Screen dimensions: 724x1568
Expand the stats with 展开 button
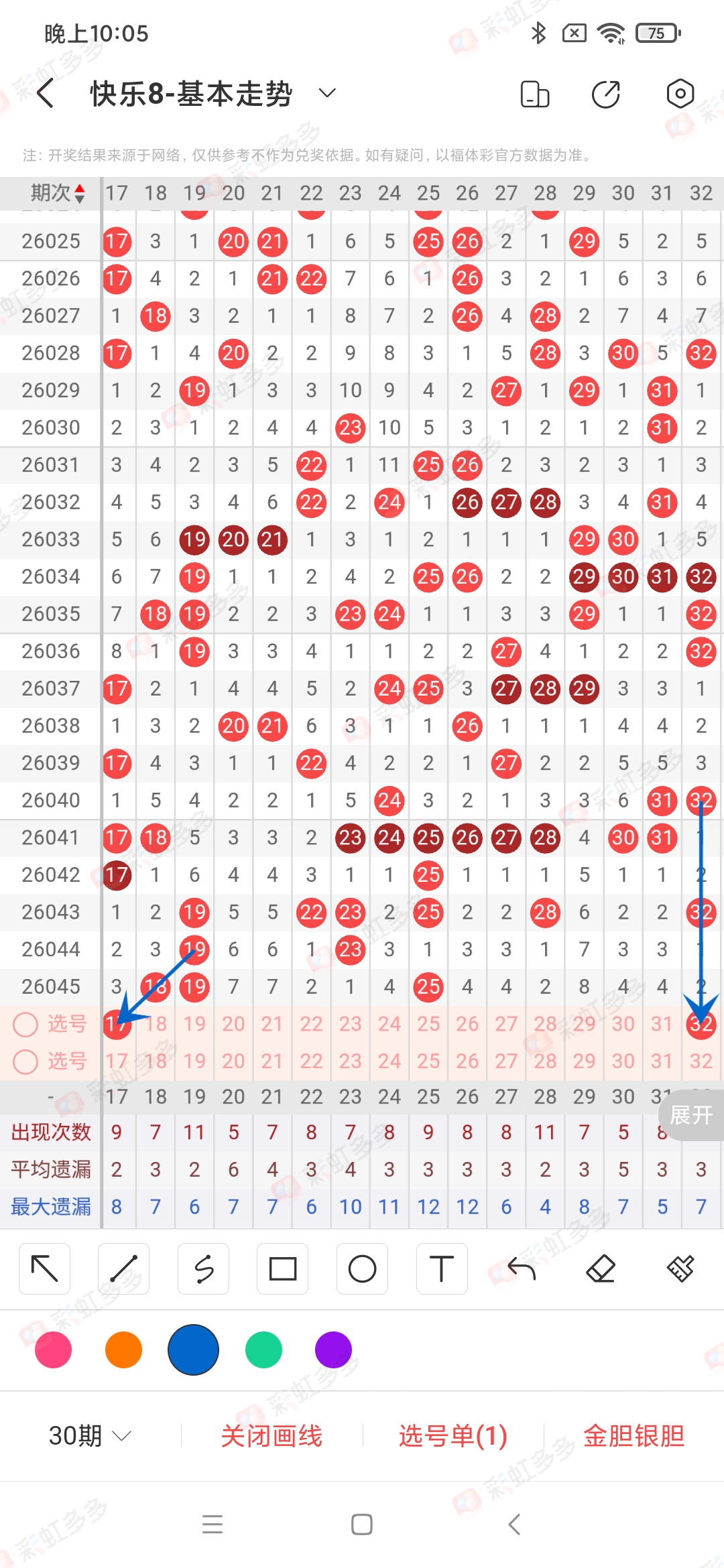pos(690,1116)
